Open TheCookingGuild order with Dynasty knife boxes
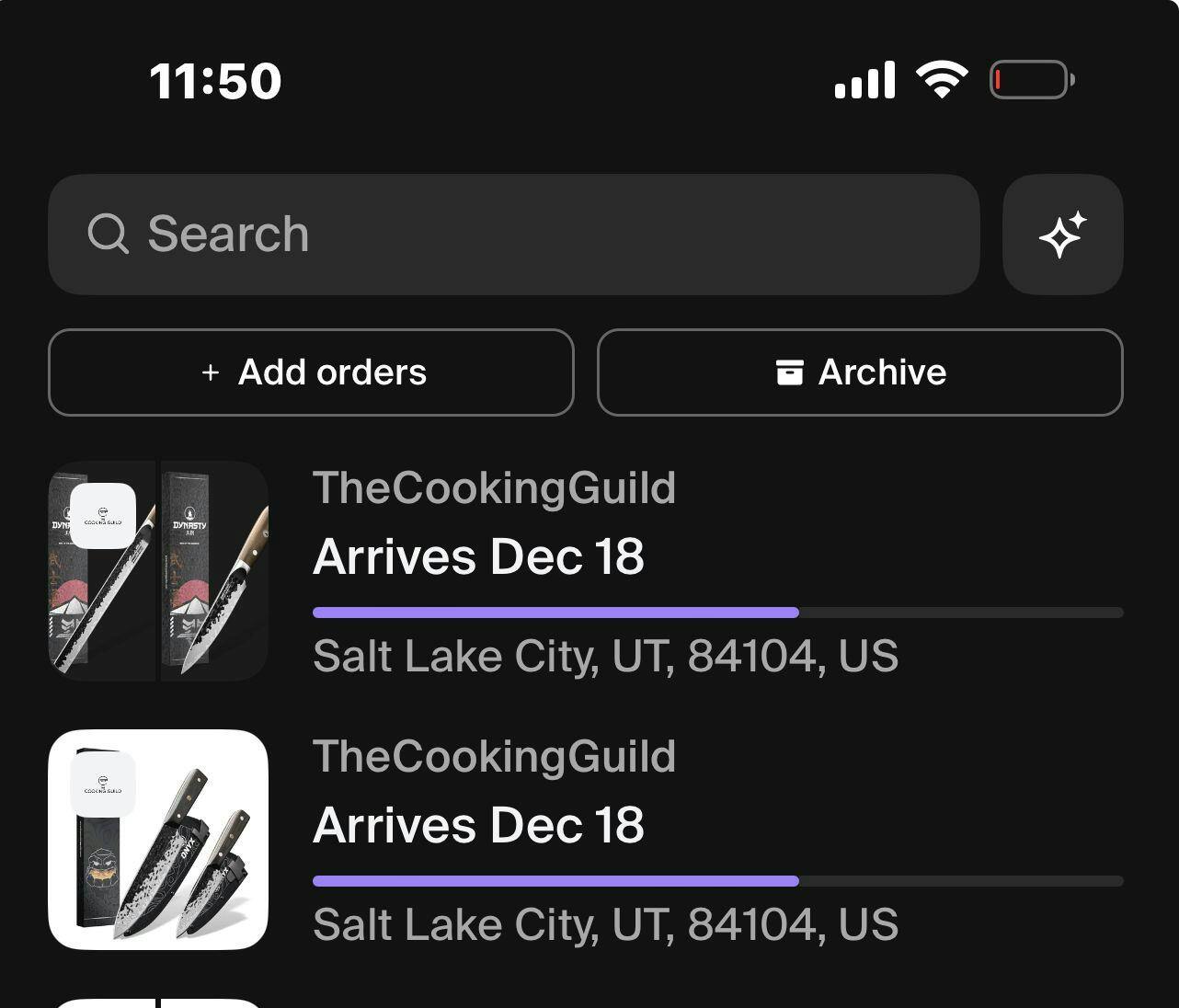Viewport: 1179px width, 1008px height. [585, 571]
